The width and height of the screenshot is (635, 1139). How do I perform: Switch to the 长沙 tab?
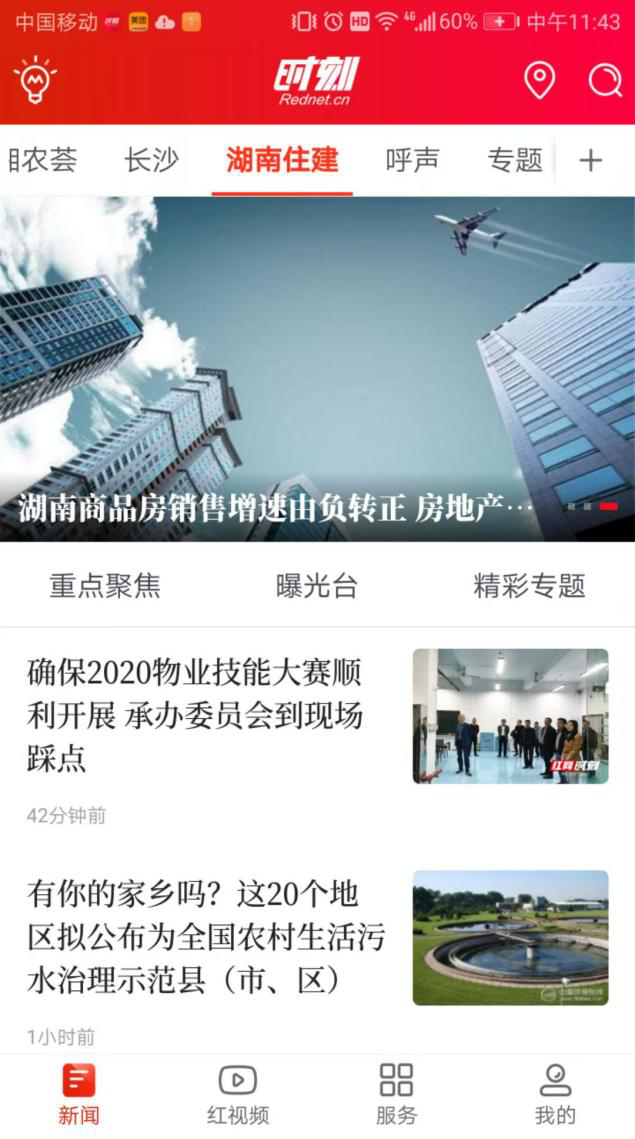[x=152, y=160]
